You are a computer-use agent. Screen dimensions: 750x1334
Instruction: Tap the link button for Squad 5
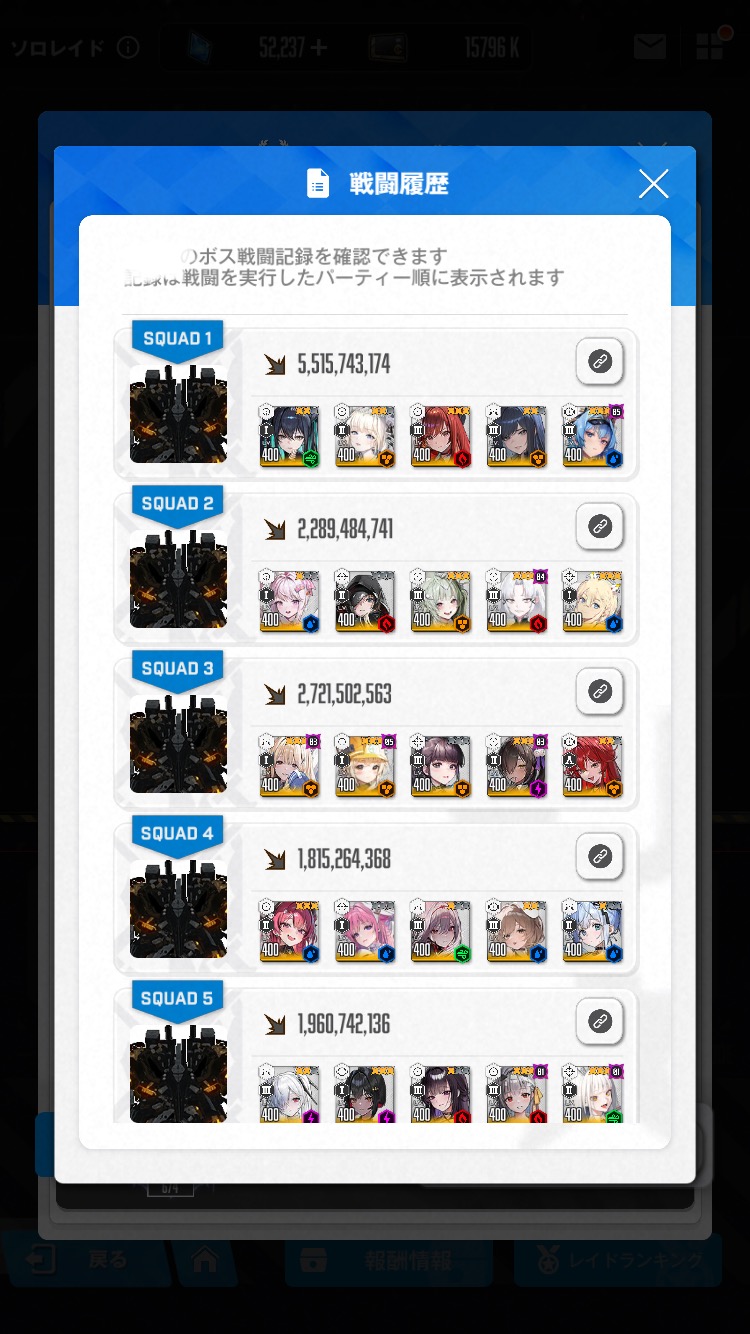(600, 1022)
